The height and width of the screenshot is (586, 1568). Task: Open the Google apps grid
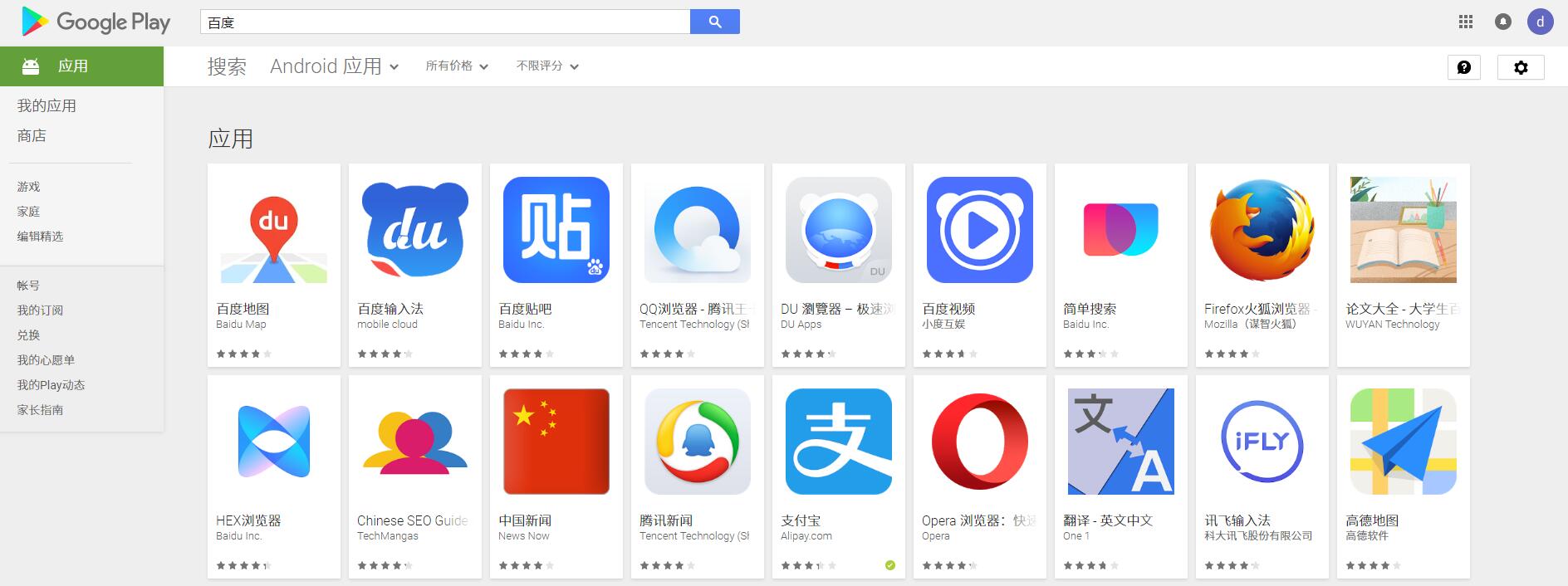(1466, 22)
